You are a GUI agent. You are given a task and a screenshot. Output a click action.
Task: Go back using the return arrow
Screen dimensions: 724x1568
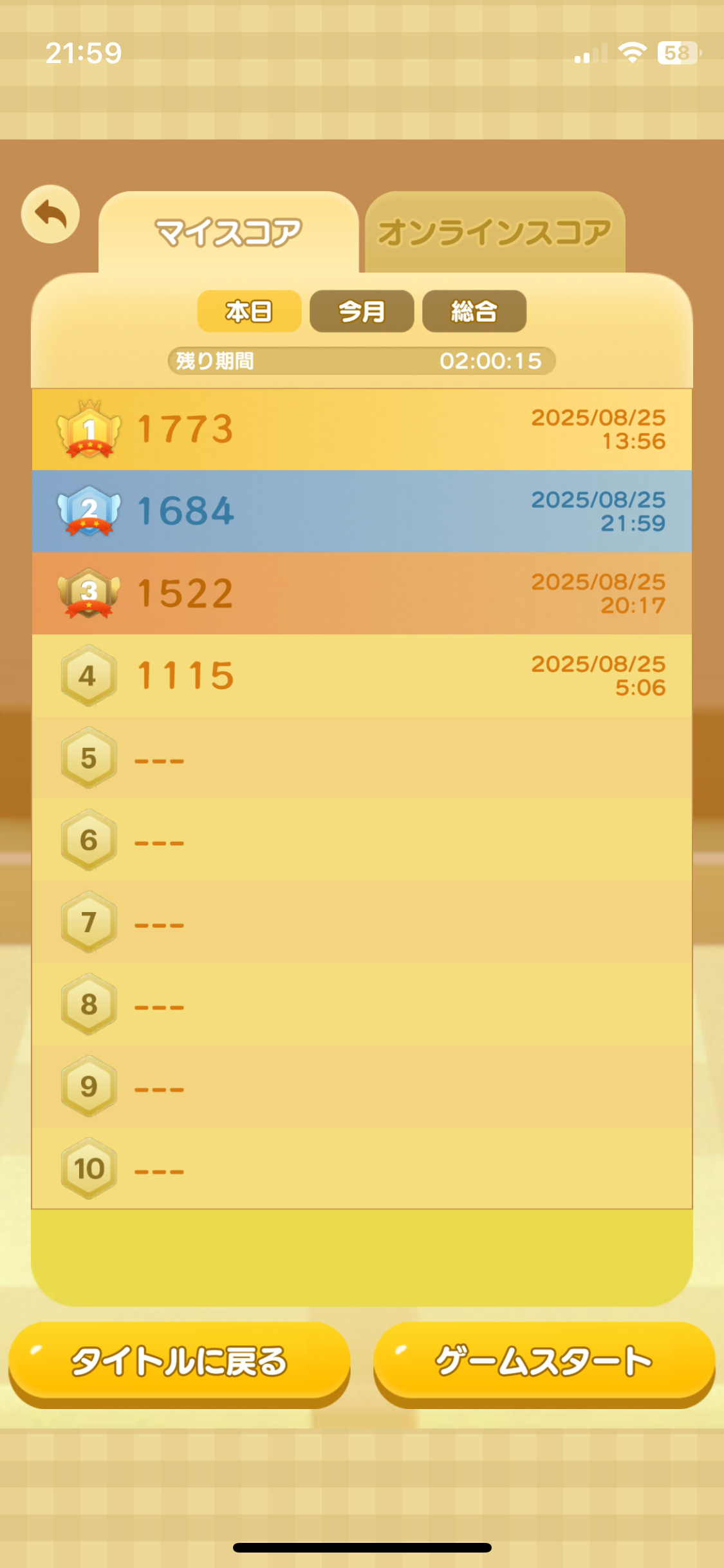(50, 214)
